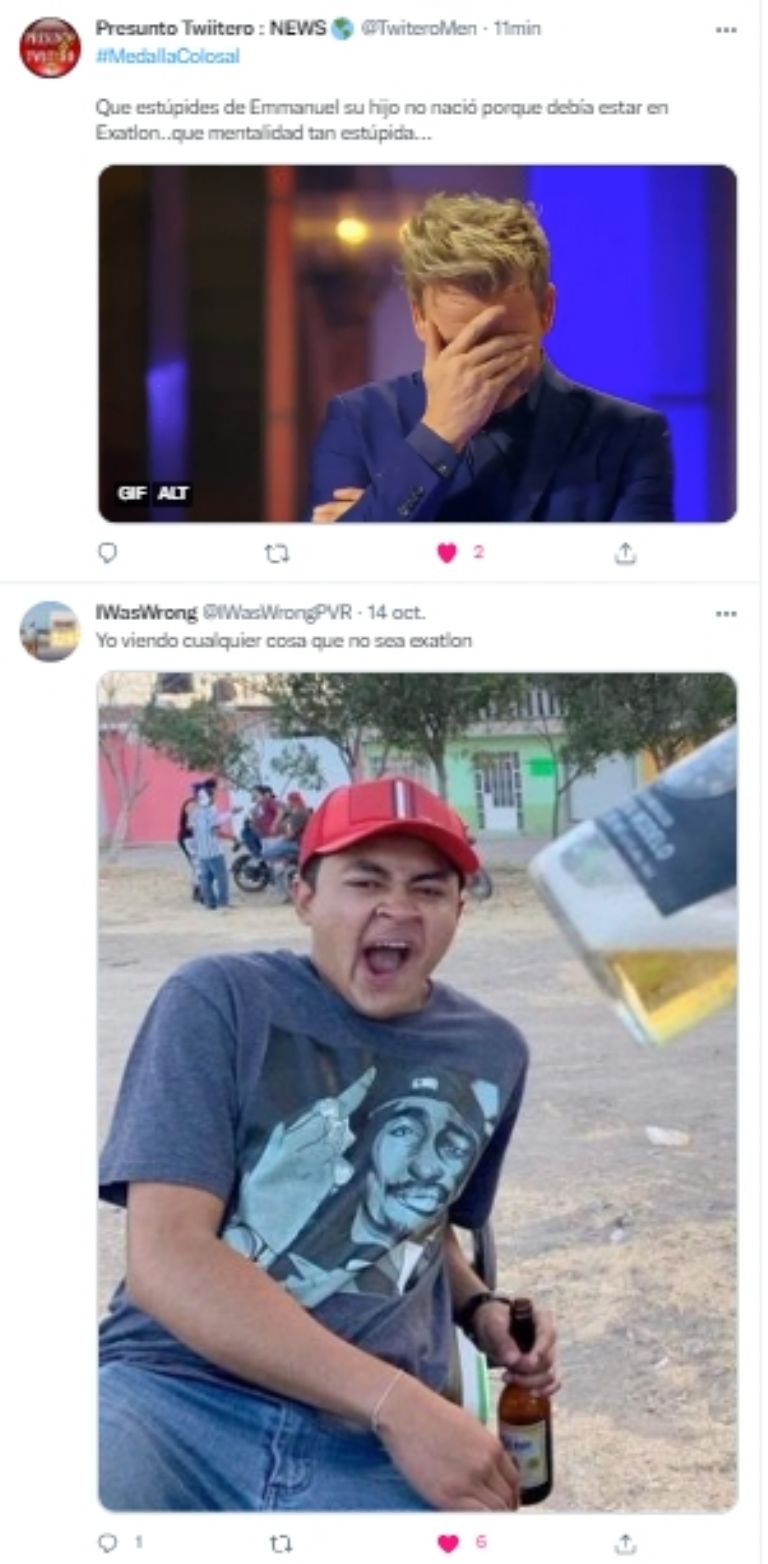The height and width of the screenshot is (1564, 768).
Task: Open the overflow menu on IWasWrong's tweet
Action: pos(726,613)
